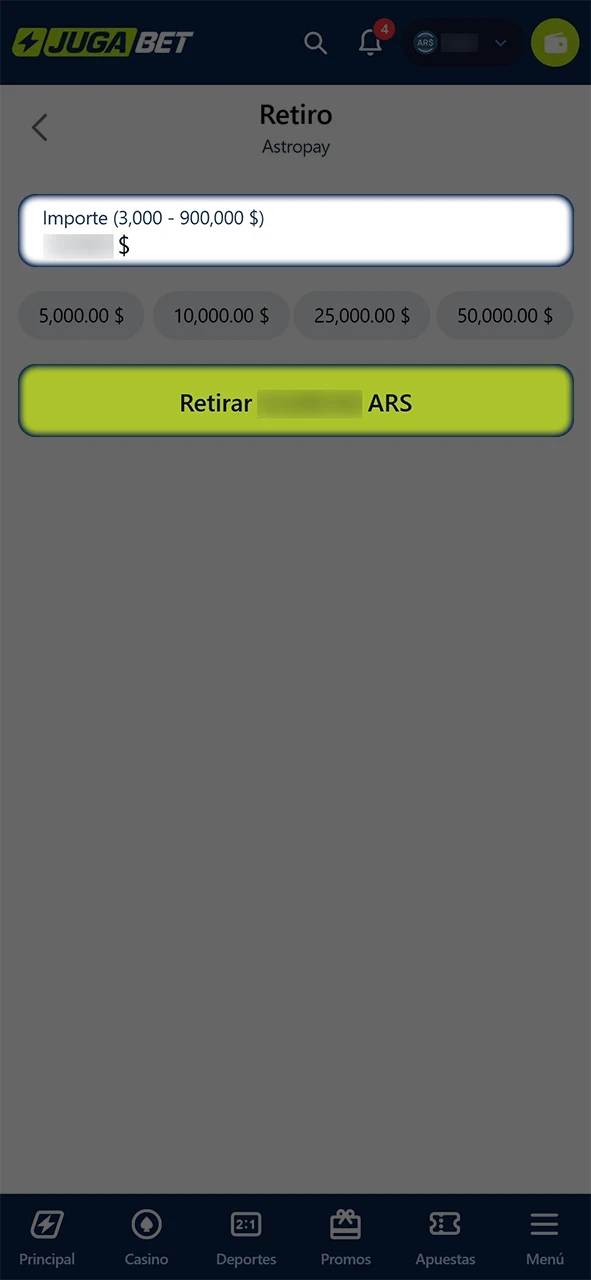Focus the Importe amount field

(296, 230)
